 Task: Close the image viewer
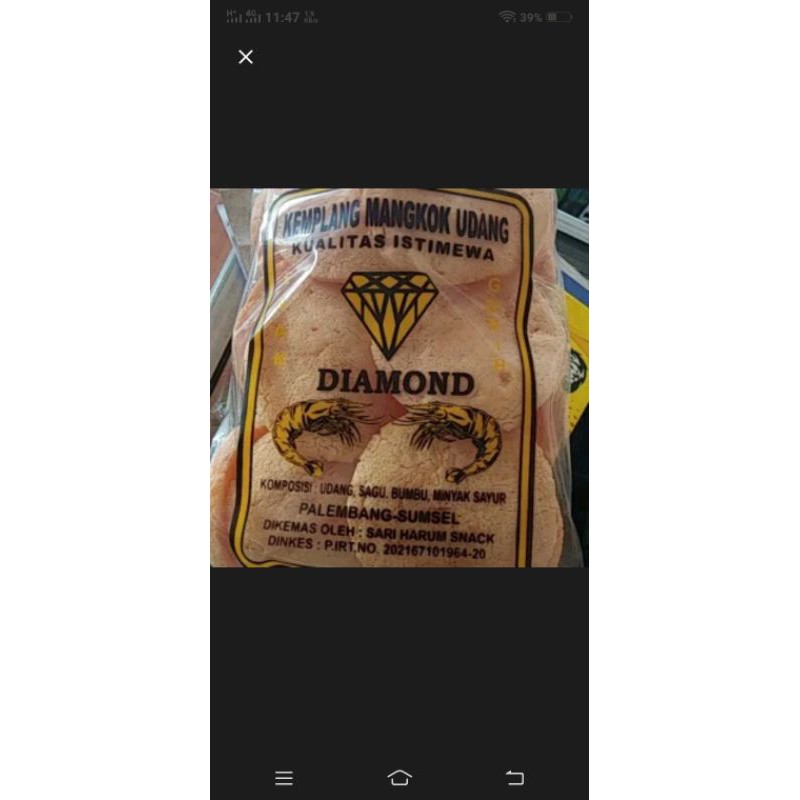[x=246, y=57]
